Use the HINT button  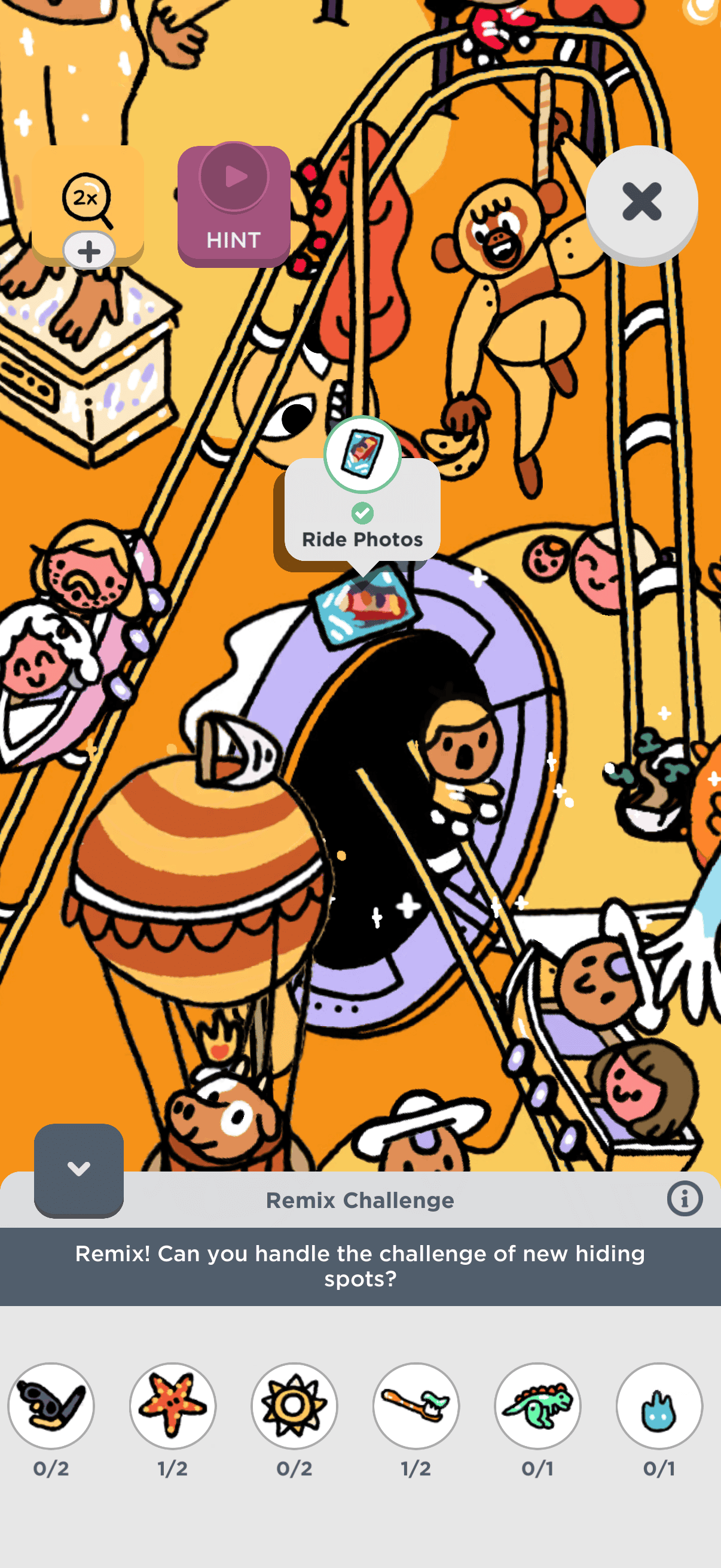pyautogui.click(x=234, y=206)
